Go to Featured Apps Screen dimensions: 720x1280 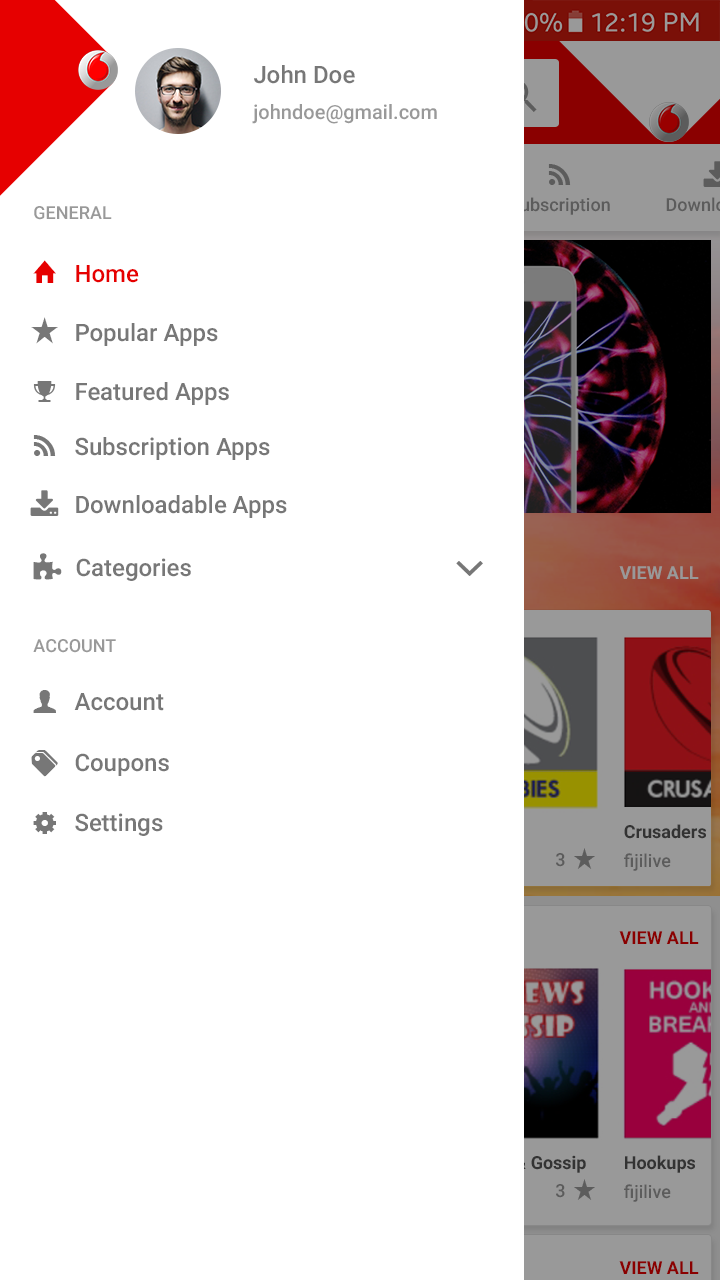point(152,392)
